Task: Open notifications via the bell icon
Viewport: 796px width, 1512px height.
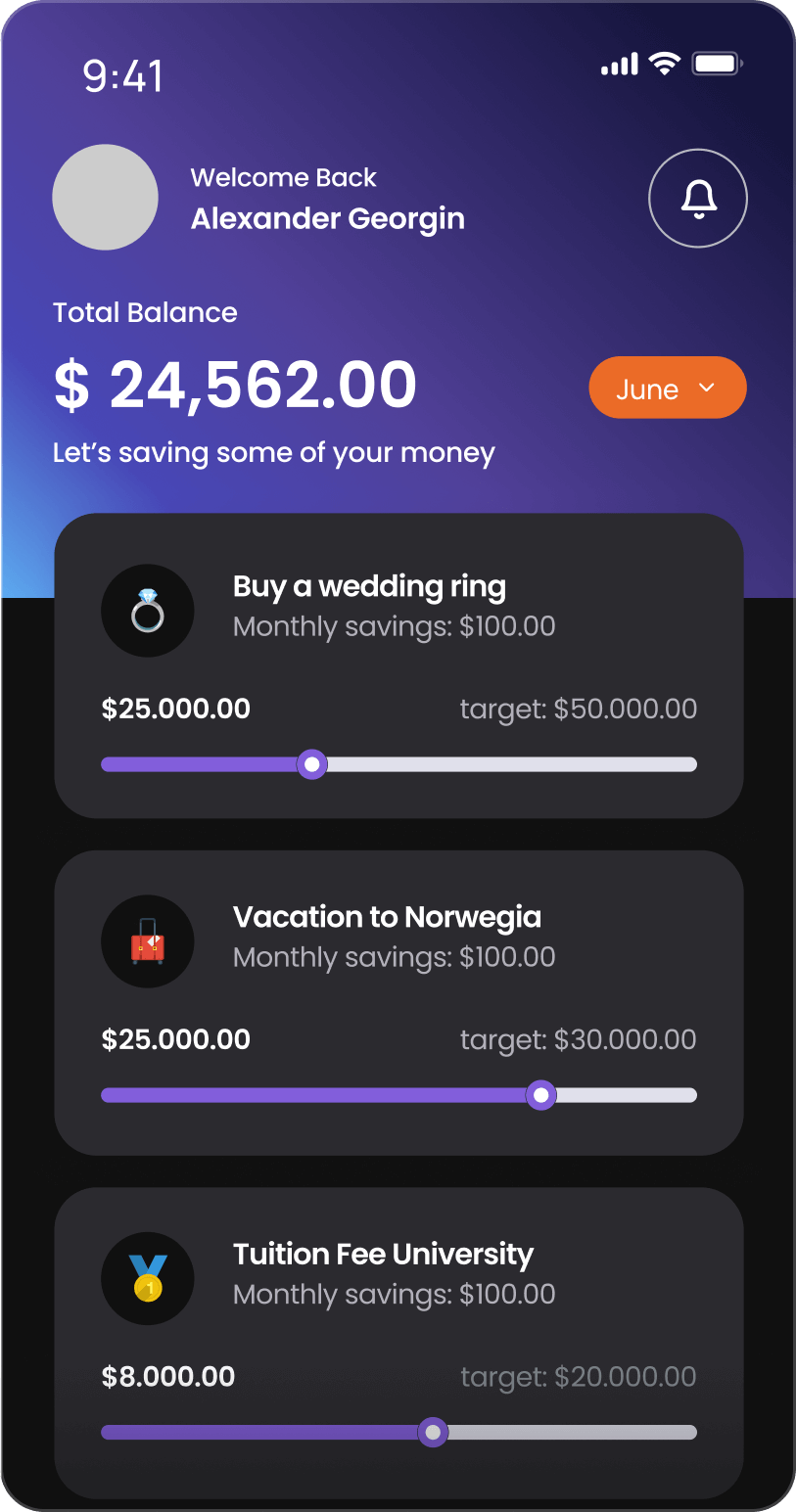Action: point(697,198)
